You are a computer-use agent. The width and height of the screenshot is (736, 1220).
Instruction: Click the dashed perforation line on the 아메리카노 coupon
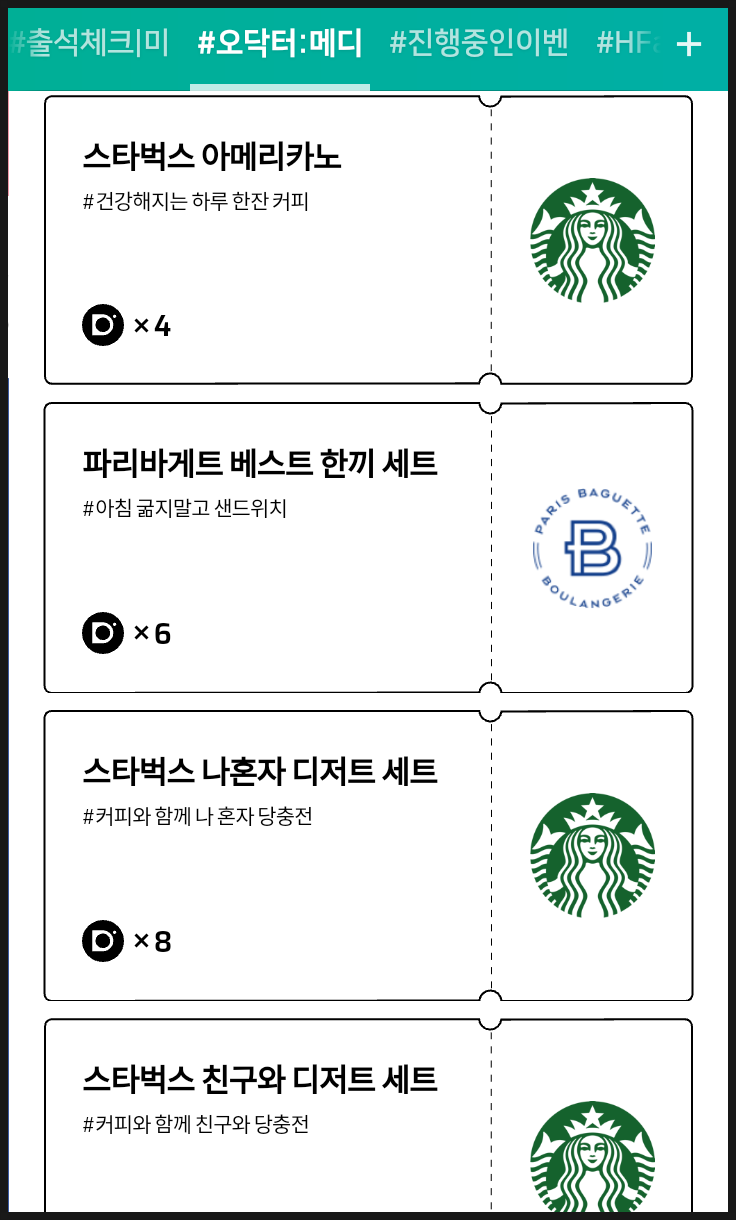(x=489, y=238)
